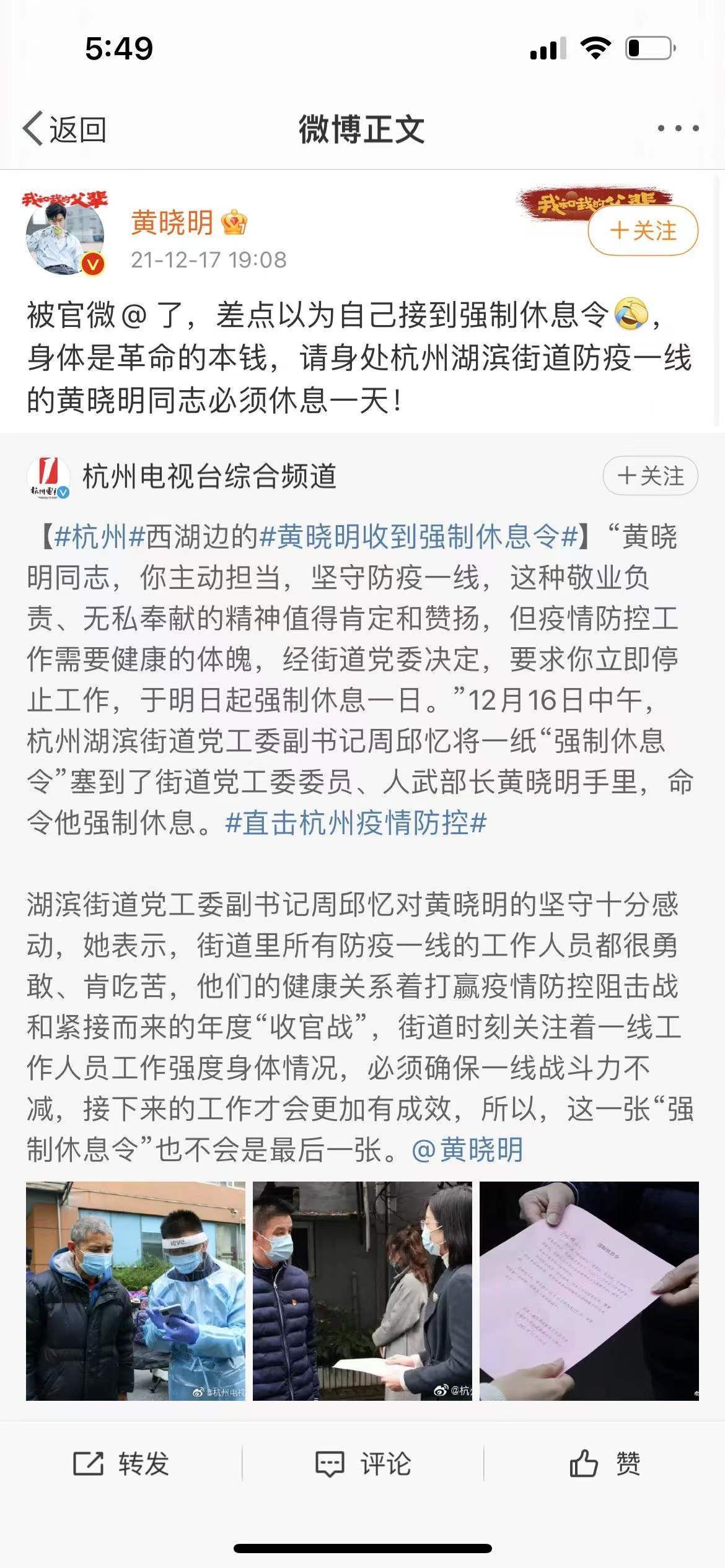Follow 杭州电视台综合频道 with the grey 关注 button
Image resolution: width=725 pixels, height=1568 pixels.
tap(651, 476)
